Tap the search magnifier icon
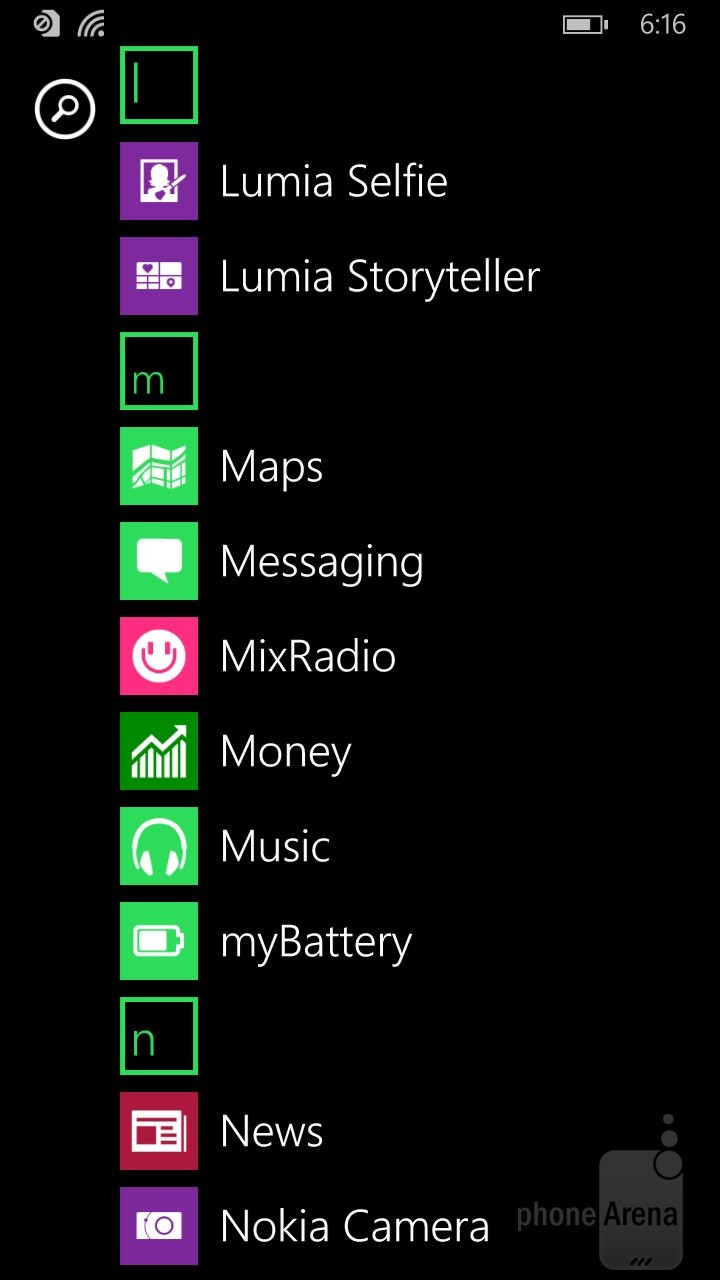This screenshot has height=1280, width=720. [65, 109]
